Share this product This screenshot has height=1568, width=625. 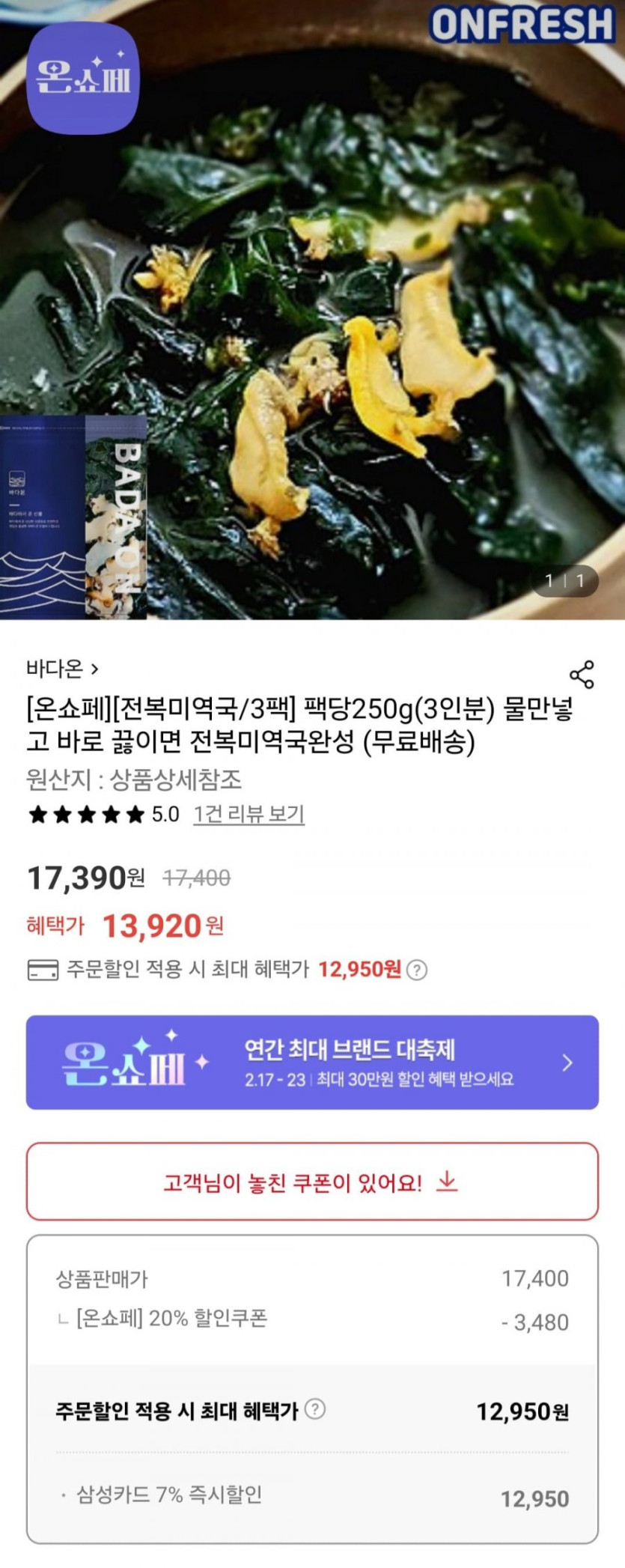pyautogui.click(x=582, y=674)
